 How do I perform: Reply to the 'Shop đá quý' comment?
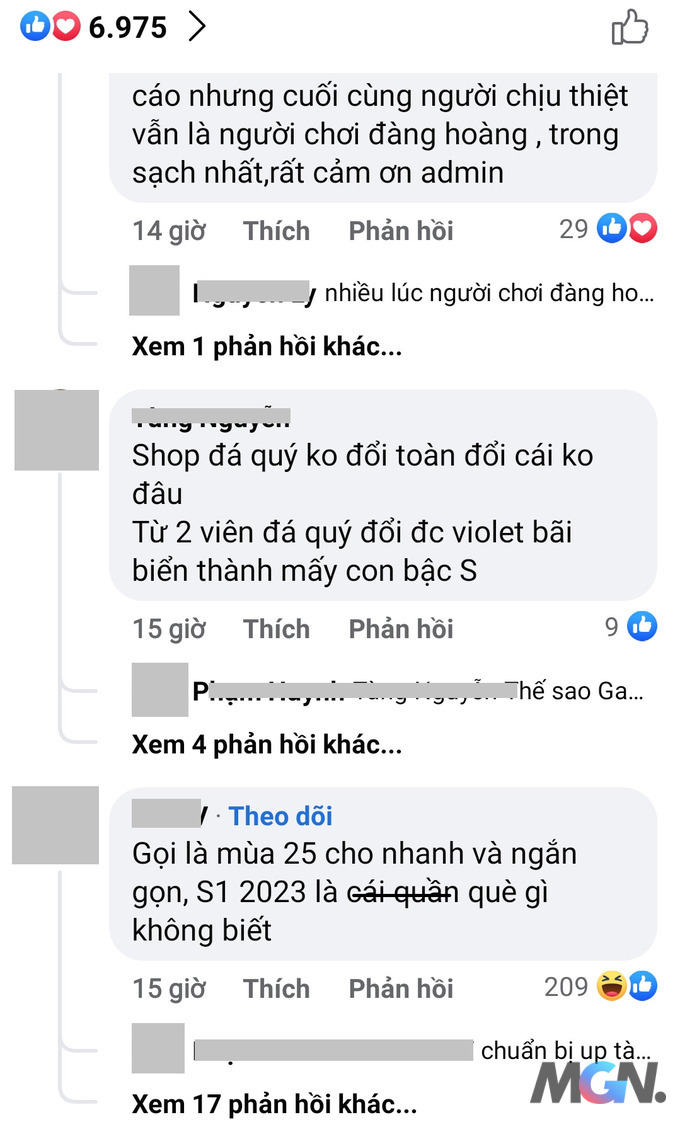pyautogui.click(x=400, y=629)
